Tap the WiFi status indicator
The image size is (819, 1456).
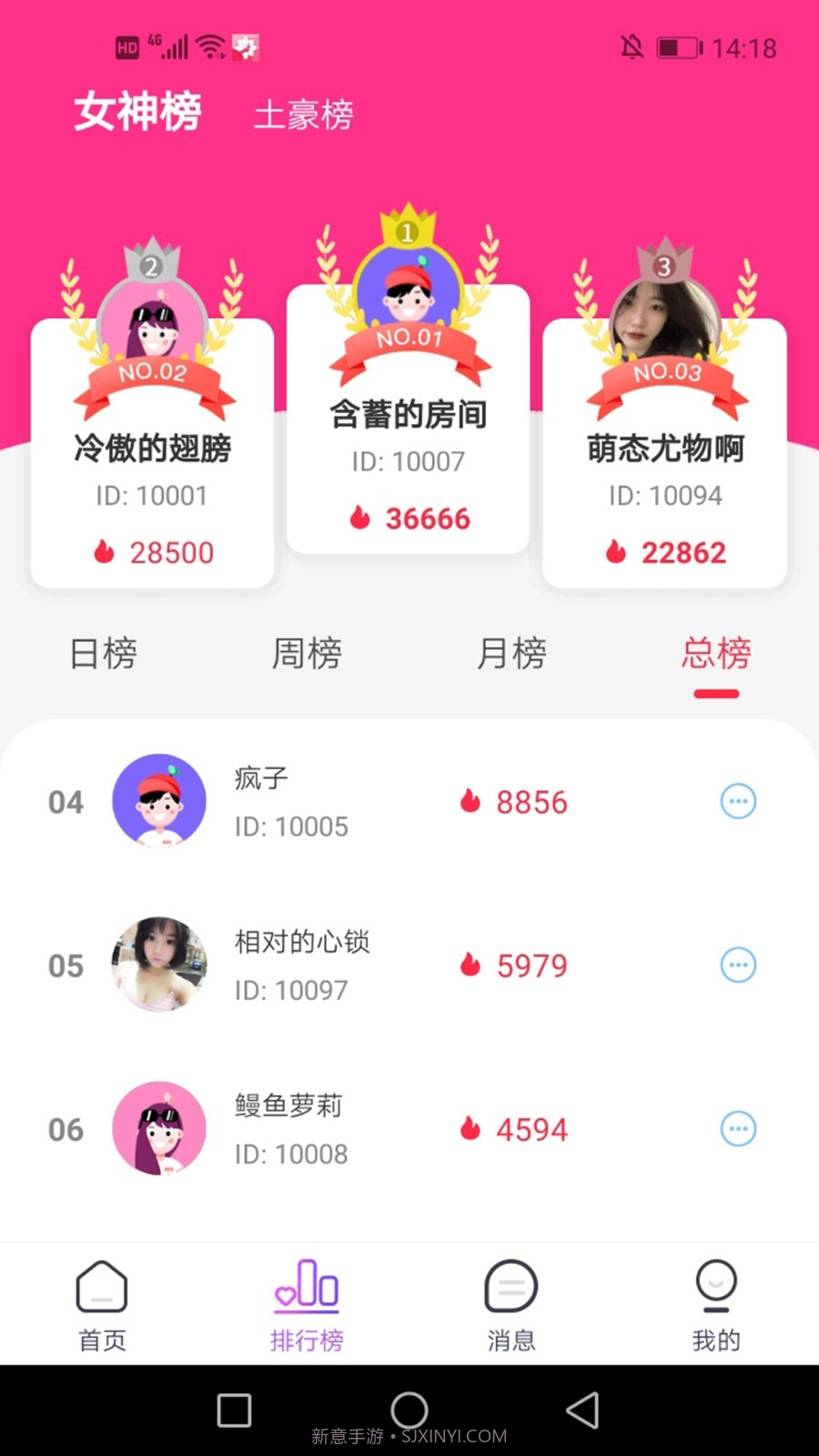tap(212, 45)
